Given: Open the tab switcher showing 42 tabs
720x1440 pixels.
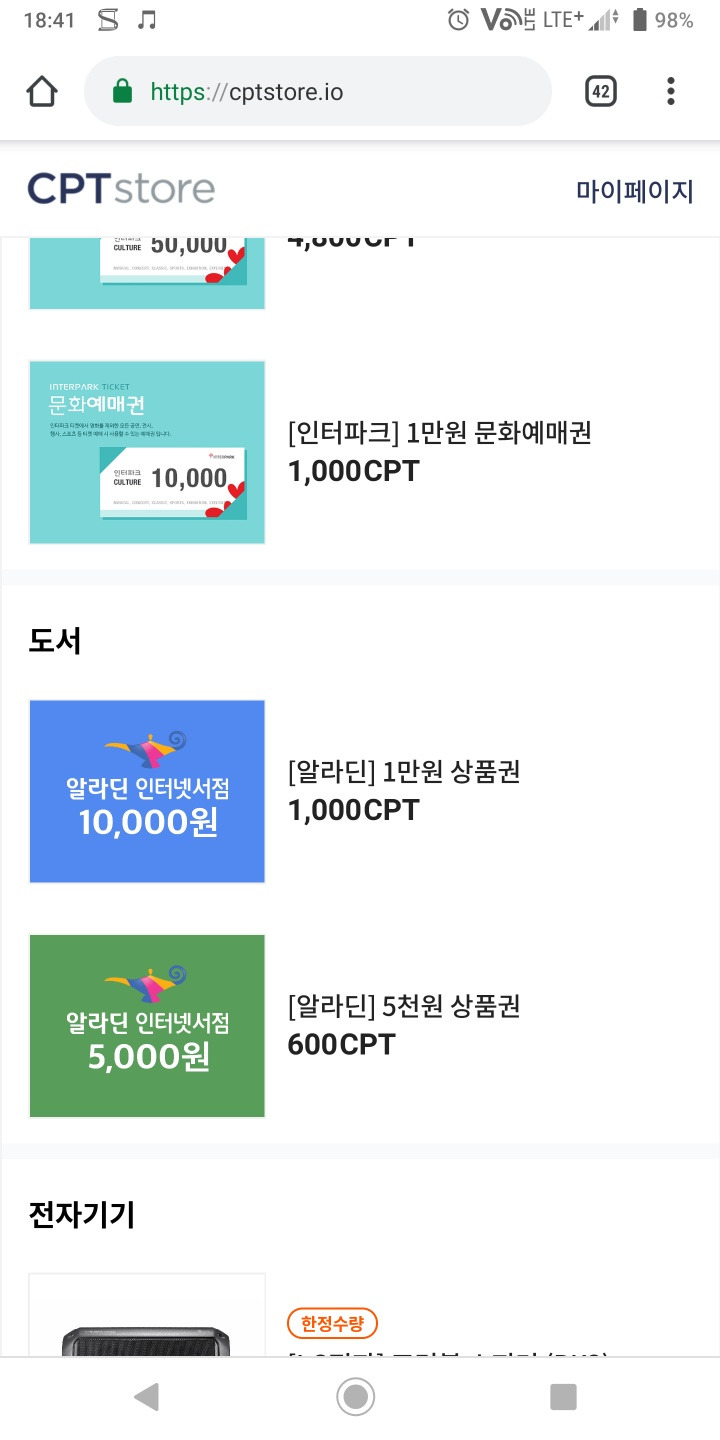Looking at the screenshot, I should pyautogui.click(x=599, y=91).
